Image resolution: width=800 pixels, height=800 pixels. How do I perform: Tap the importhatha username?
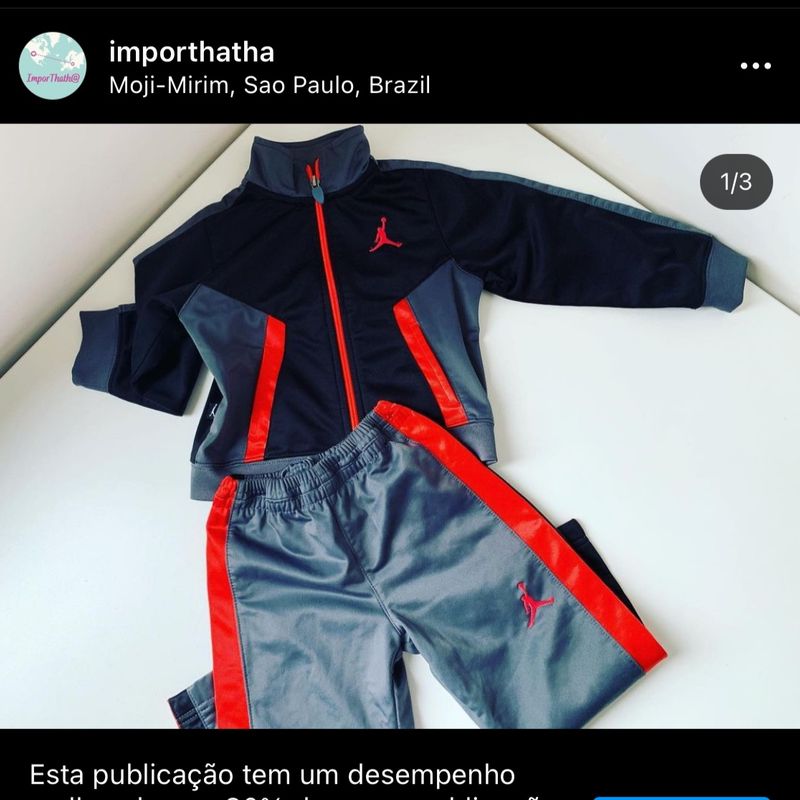pos(191,51)
